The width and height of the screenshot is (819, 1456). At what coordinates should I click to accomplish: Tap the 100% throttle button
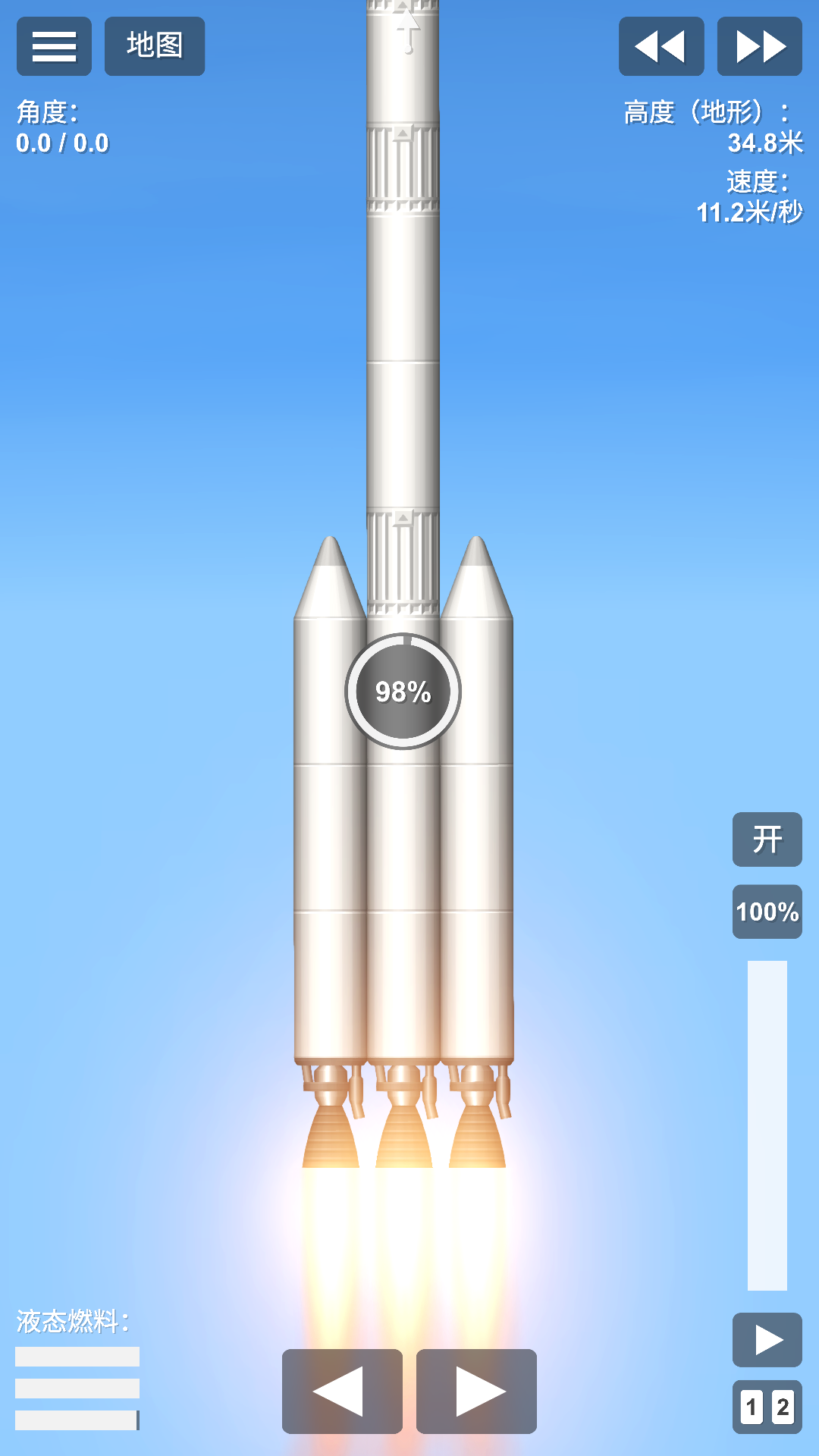pos(767,912)
